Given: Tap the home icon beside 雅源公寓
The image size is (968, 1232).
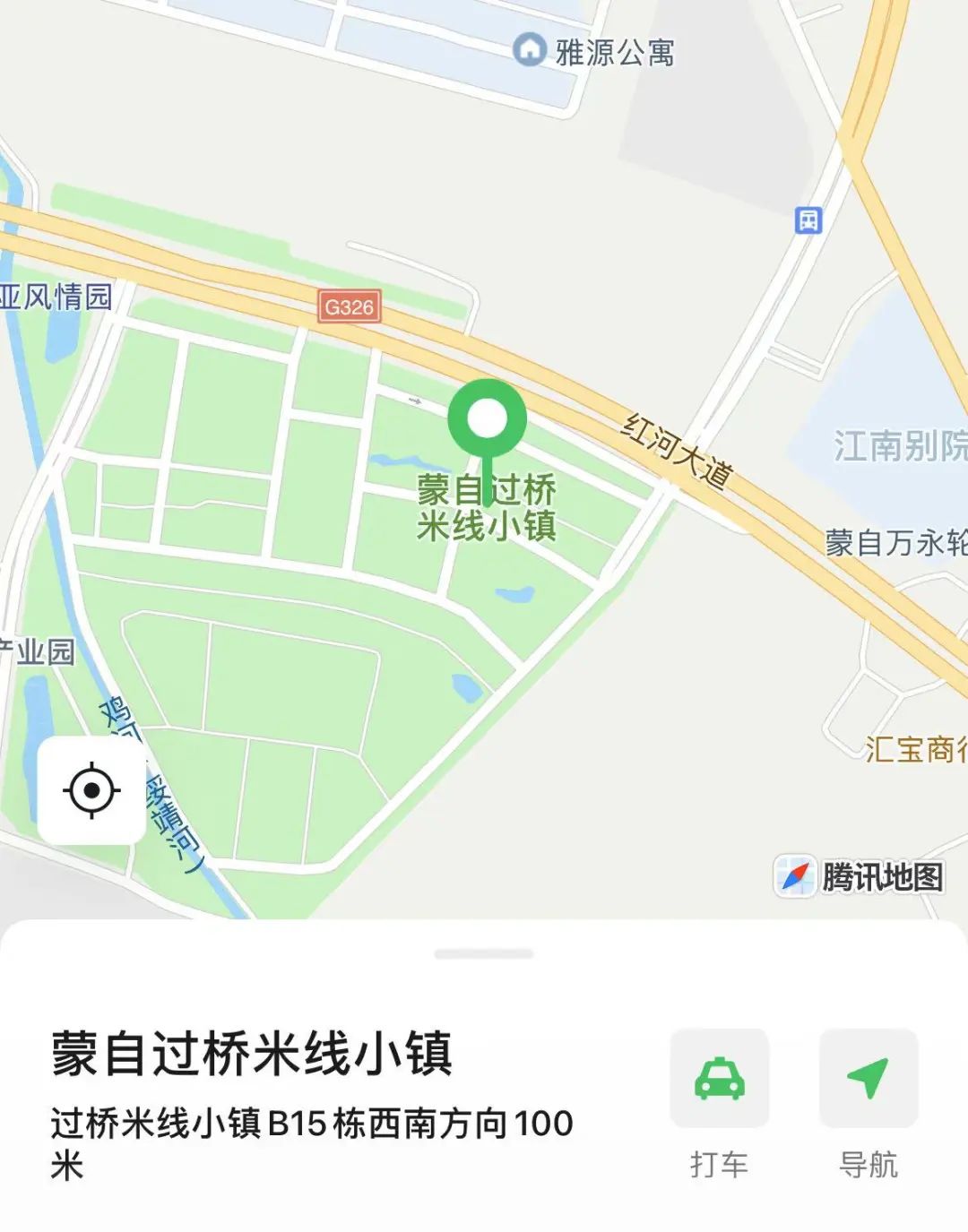Looking at the screenshot, I should pyautogui.click(x=529, y=51).
